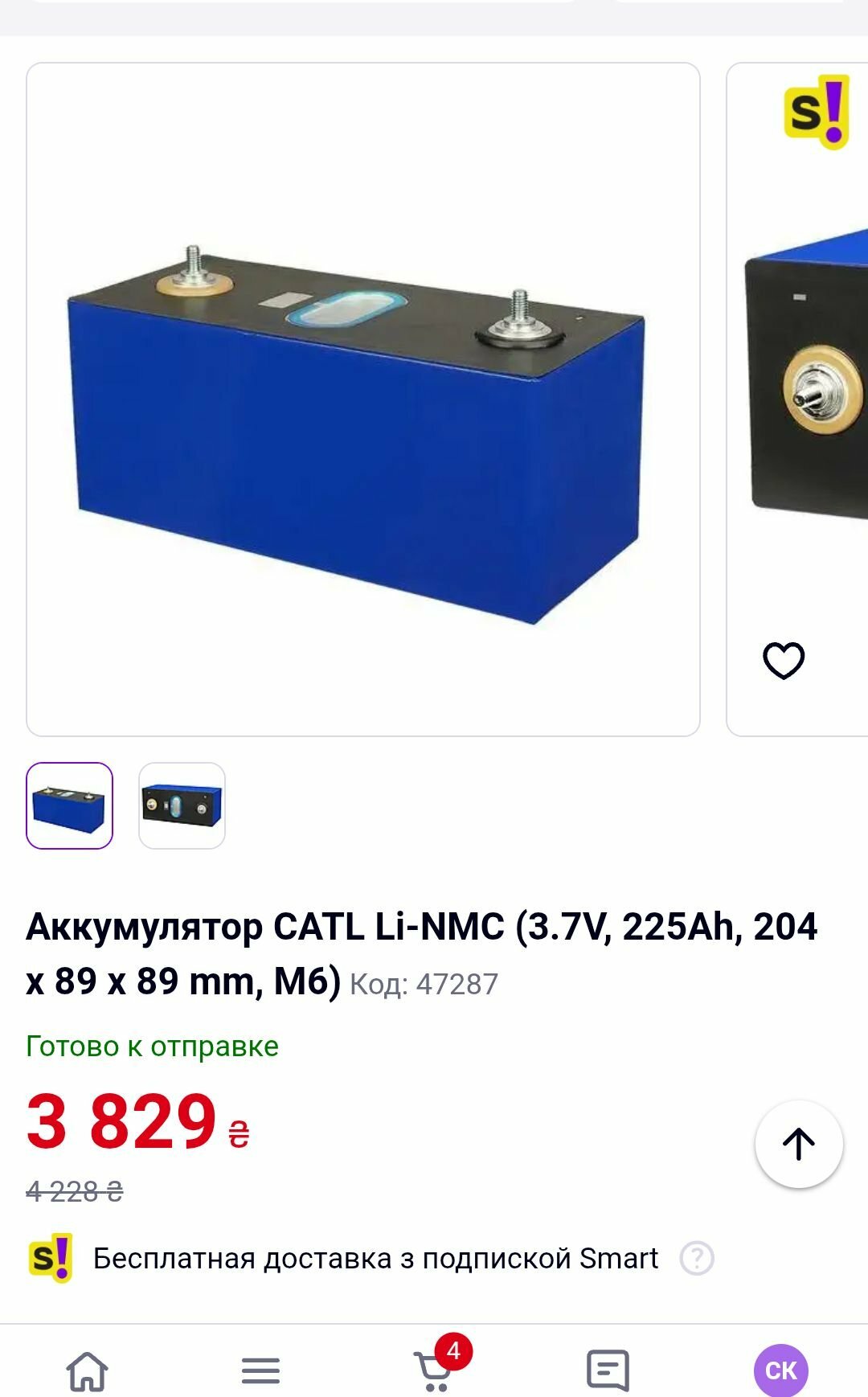This screenshot has height=1397, width=868.
Task: Open the messages chat tab
Action: click(x=608, y=1370)
